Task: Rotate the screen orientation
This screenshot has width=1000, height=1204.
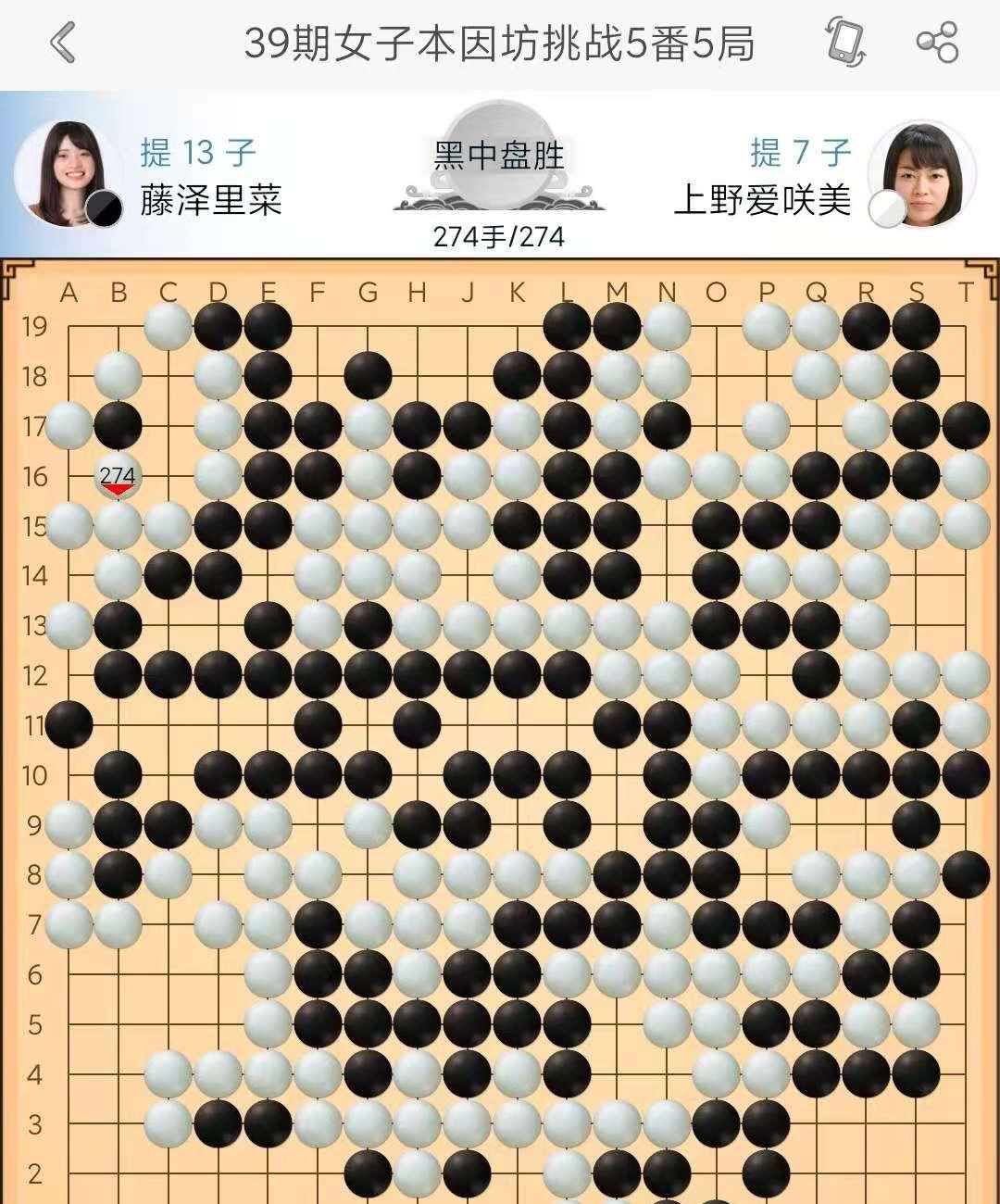Action: [844, 44]
